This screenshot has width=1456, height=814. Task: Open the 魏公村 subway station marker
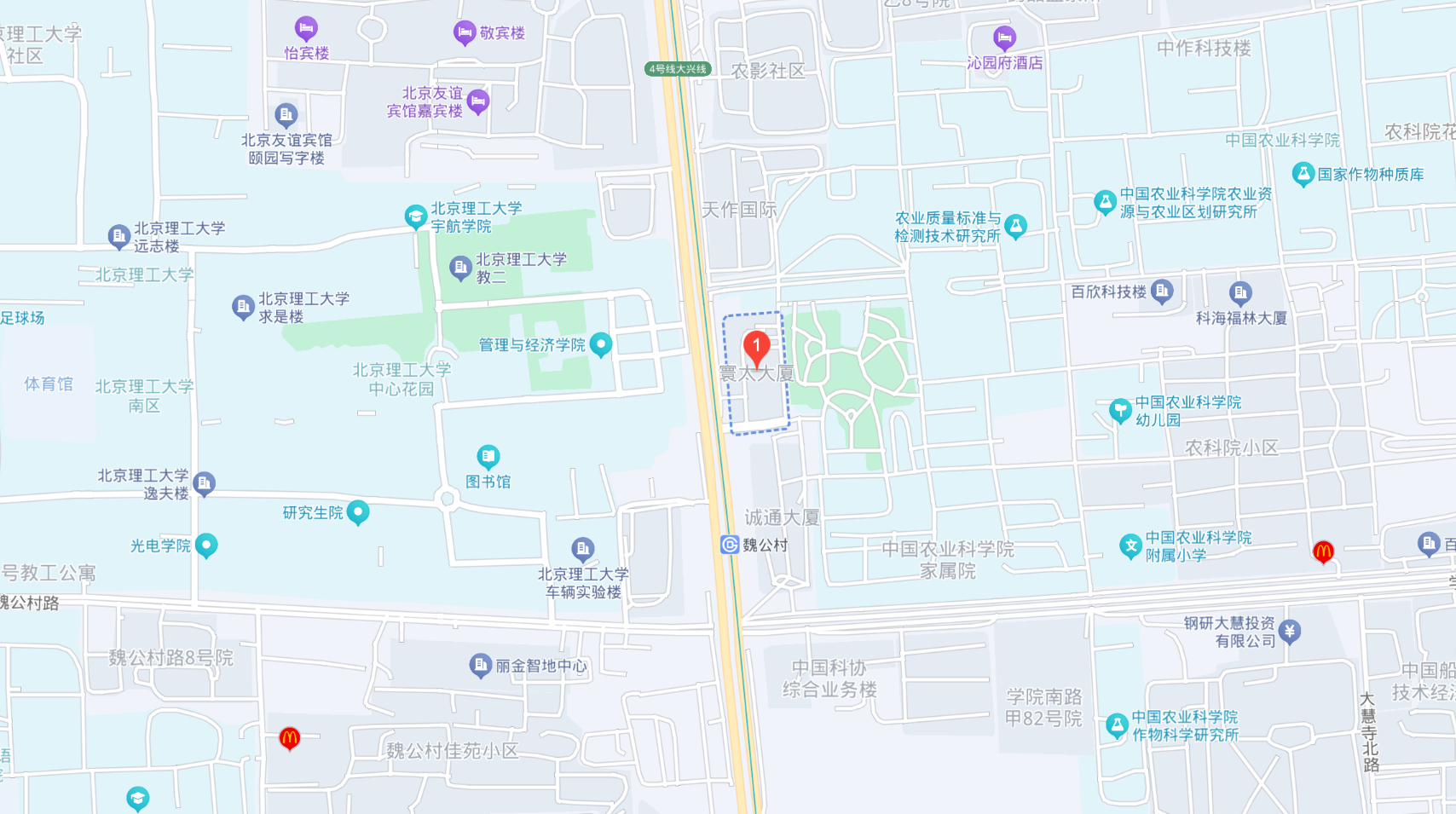point(730,545)
